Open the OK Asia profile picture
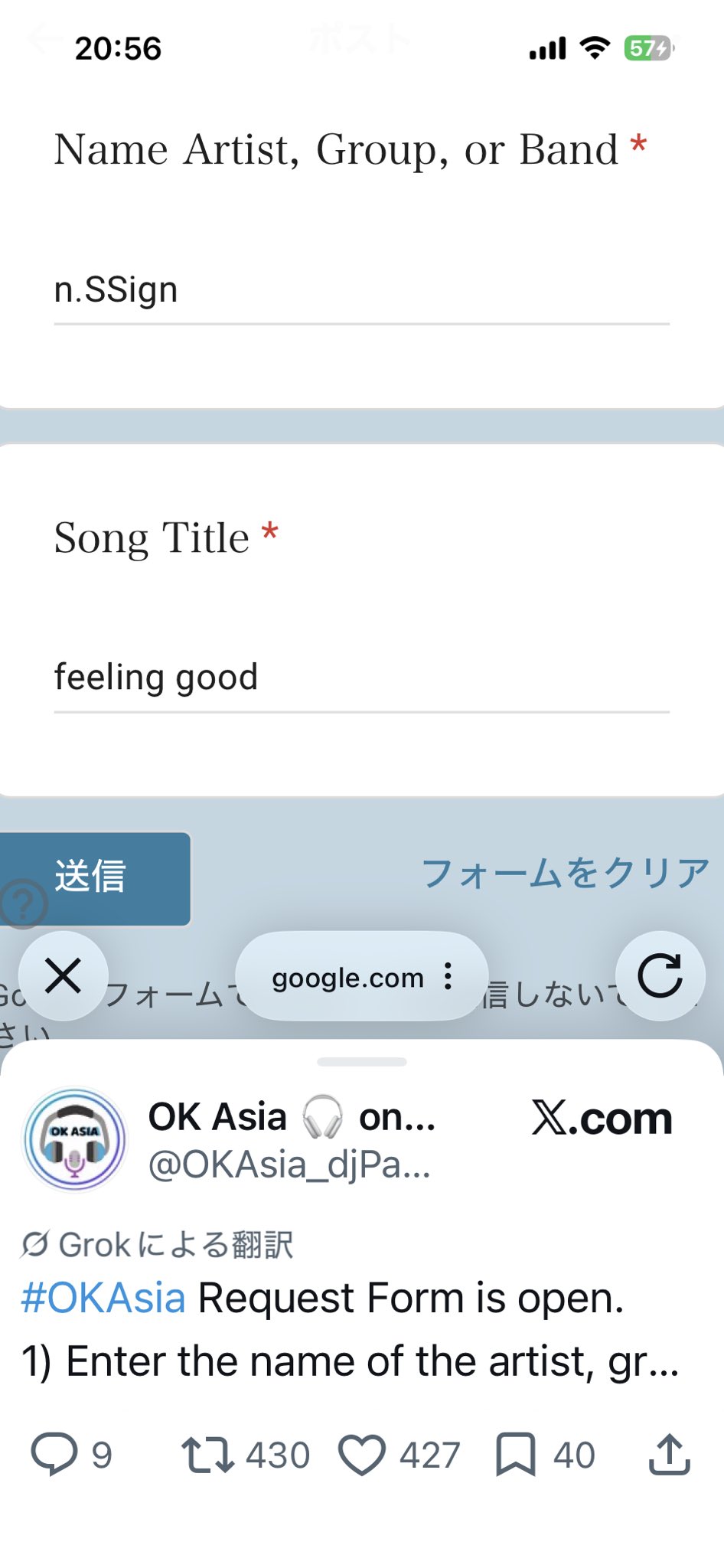 pos(75,1139)
